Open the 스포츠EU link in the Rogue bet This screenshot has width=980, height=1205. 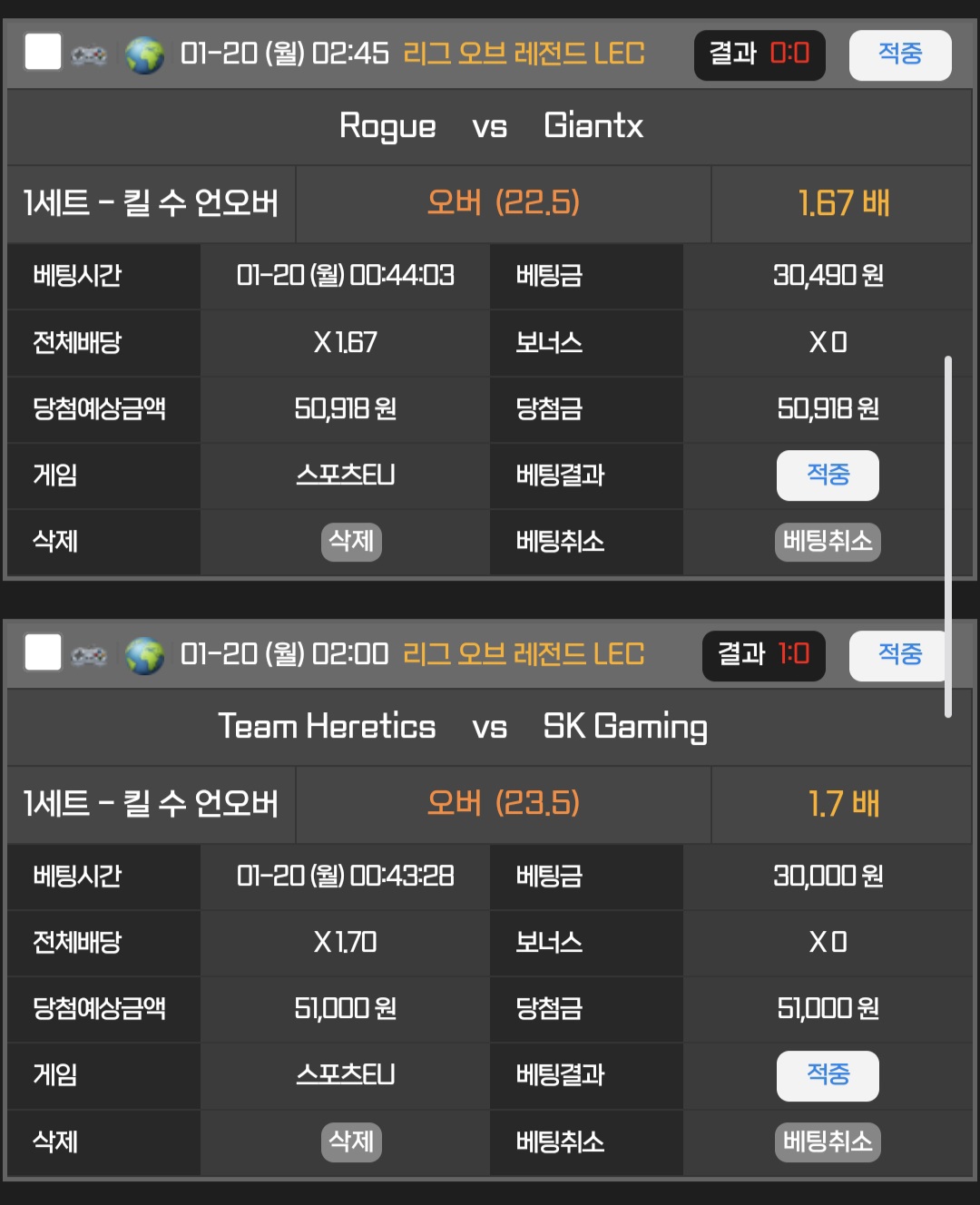tap(345, 475)
